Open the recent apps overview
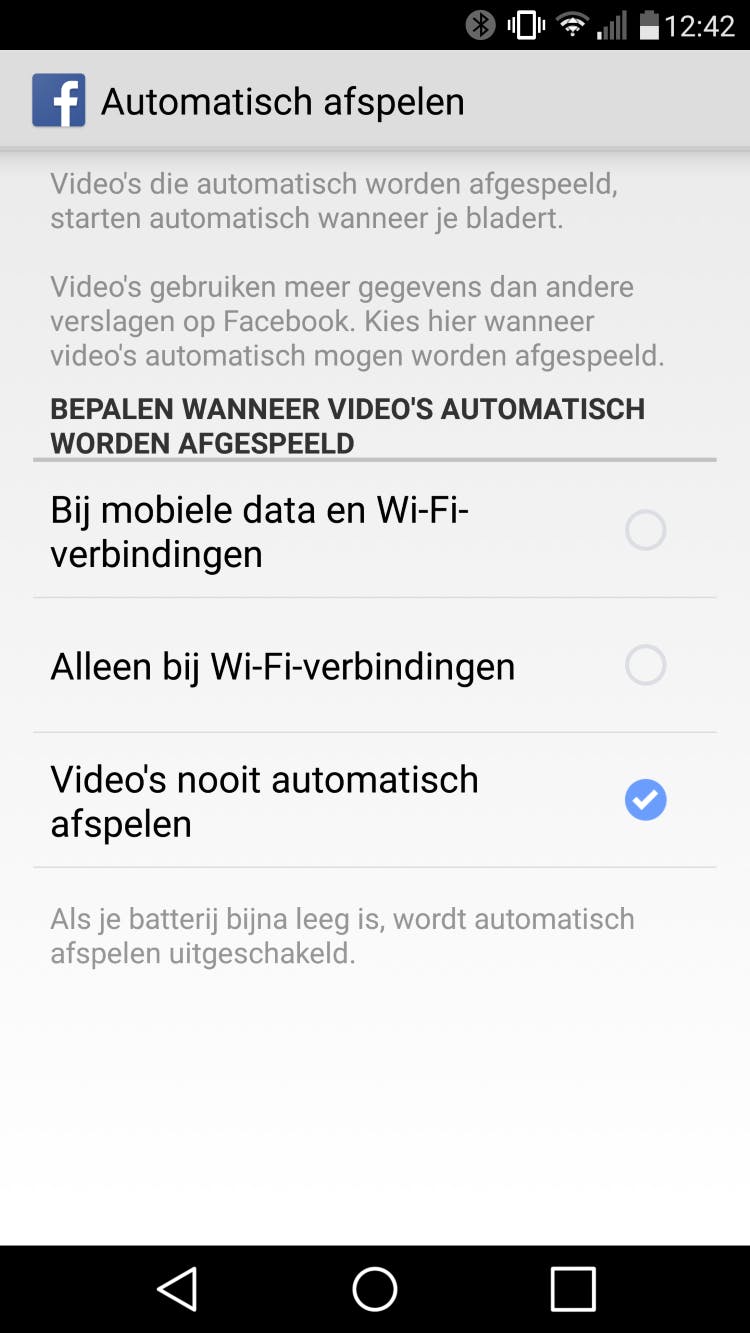 pyautogui.click(x=573, y=1289)
